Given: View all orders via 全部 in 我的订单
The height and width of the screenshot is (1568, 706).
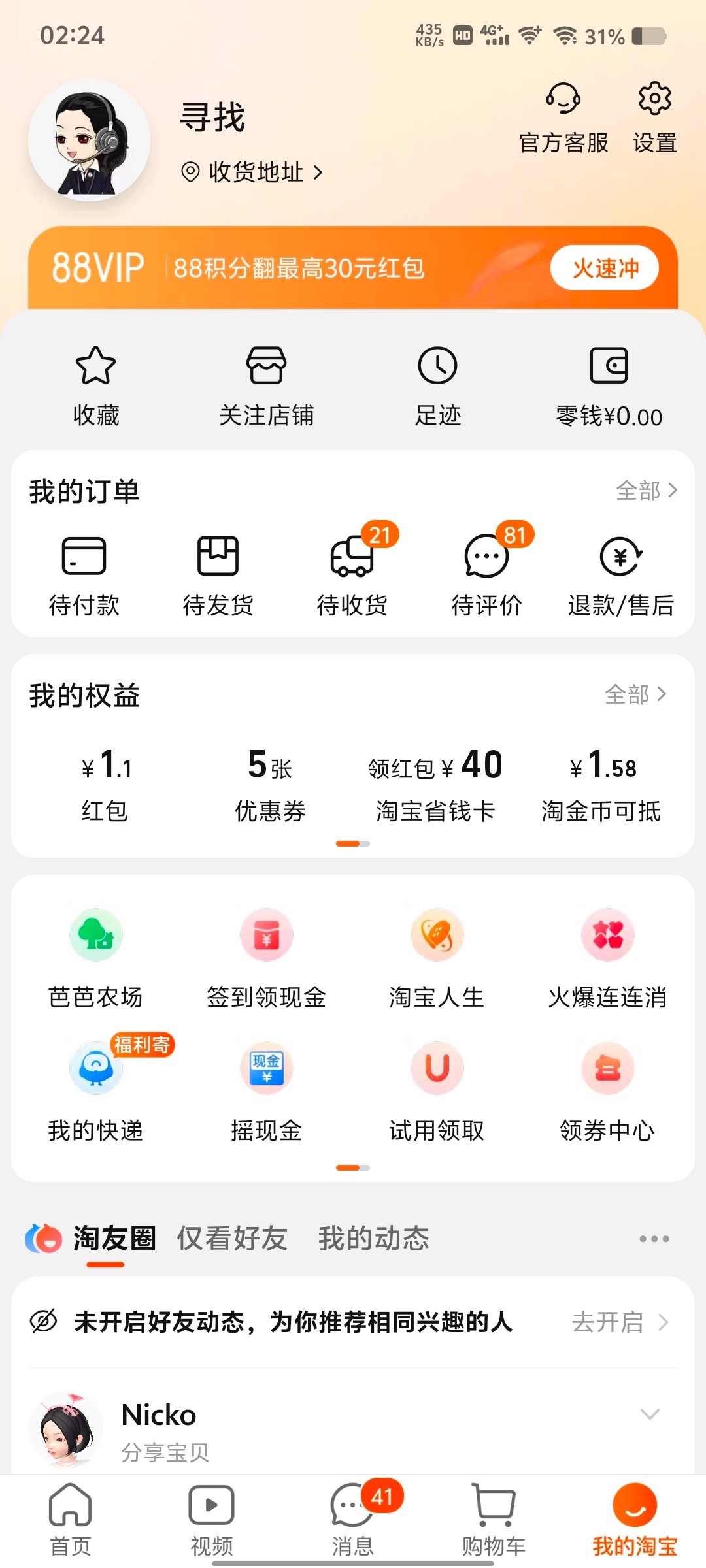Looking at the screenshot, I should pyautogui.click(x=646, y=491).
